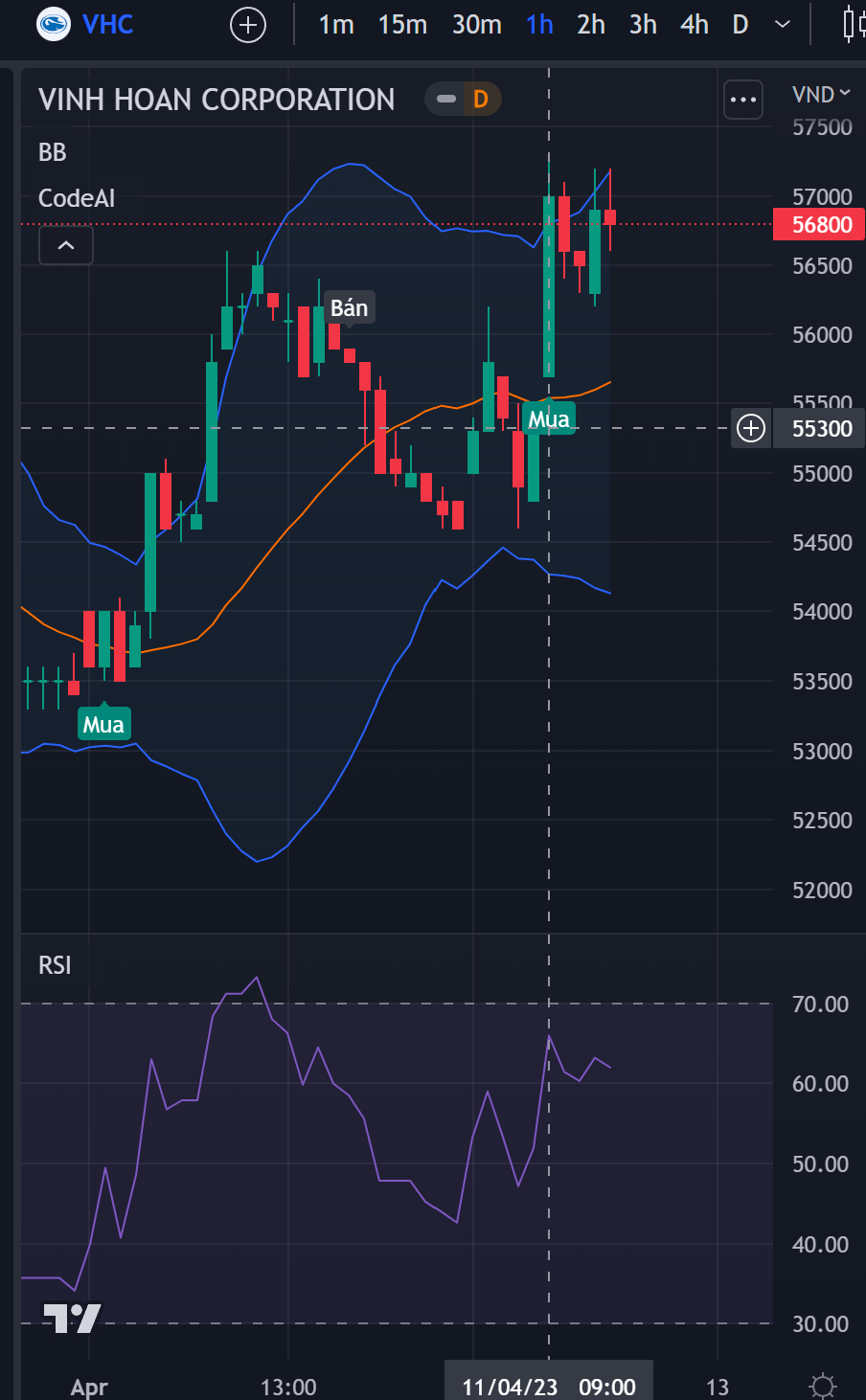Collapse the indicator legend with the chevron
This screenshot has height=1400, width=866.
point(66,246)
